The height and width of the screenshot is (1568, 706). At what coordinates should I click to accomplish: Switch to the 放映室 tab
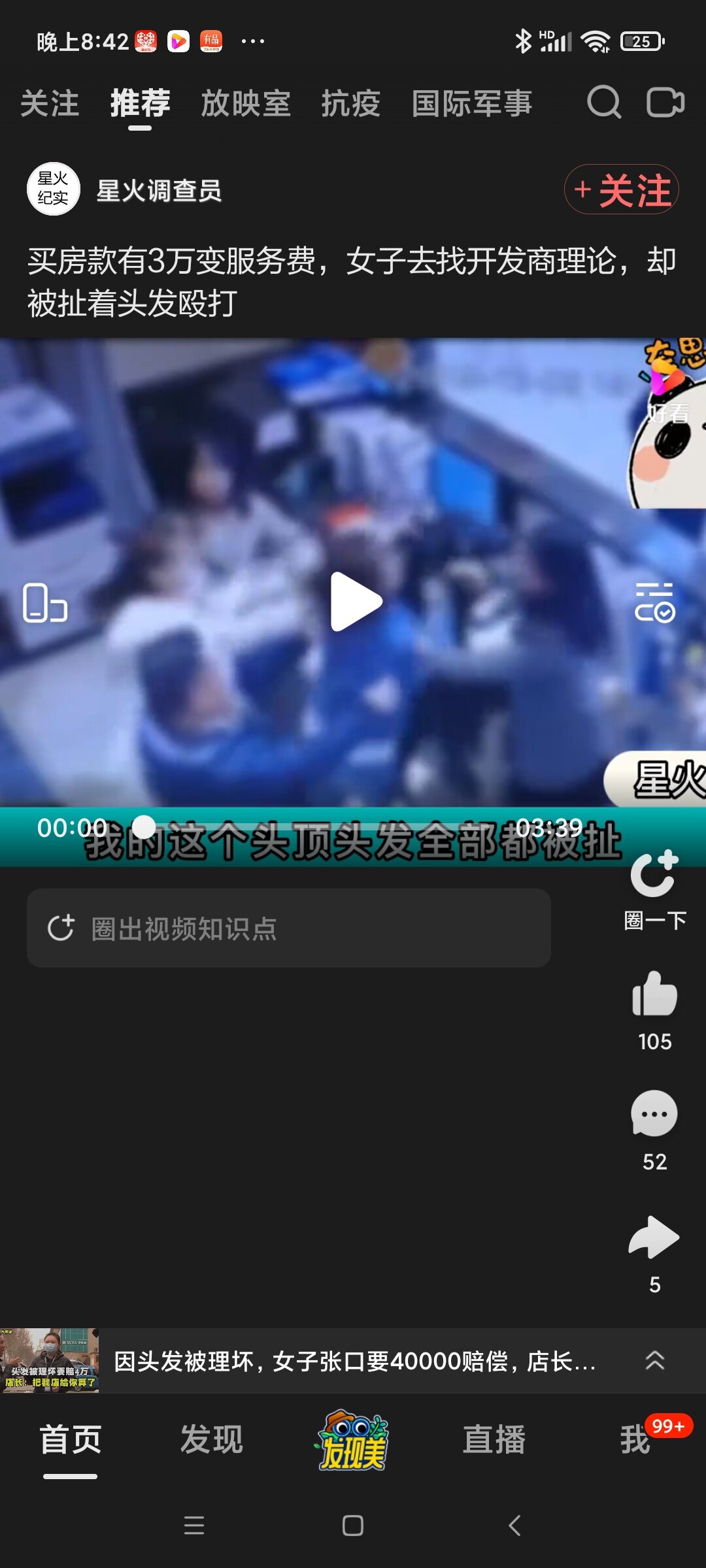click(246, 104)
